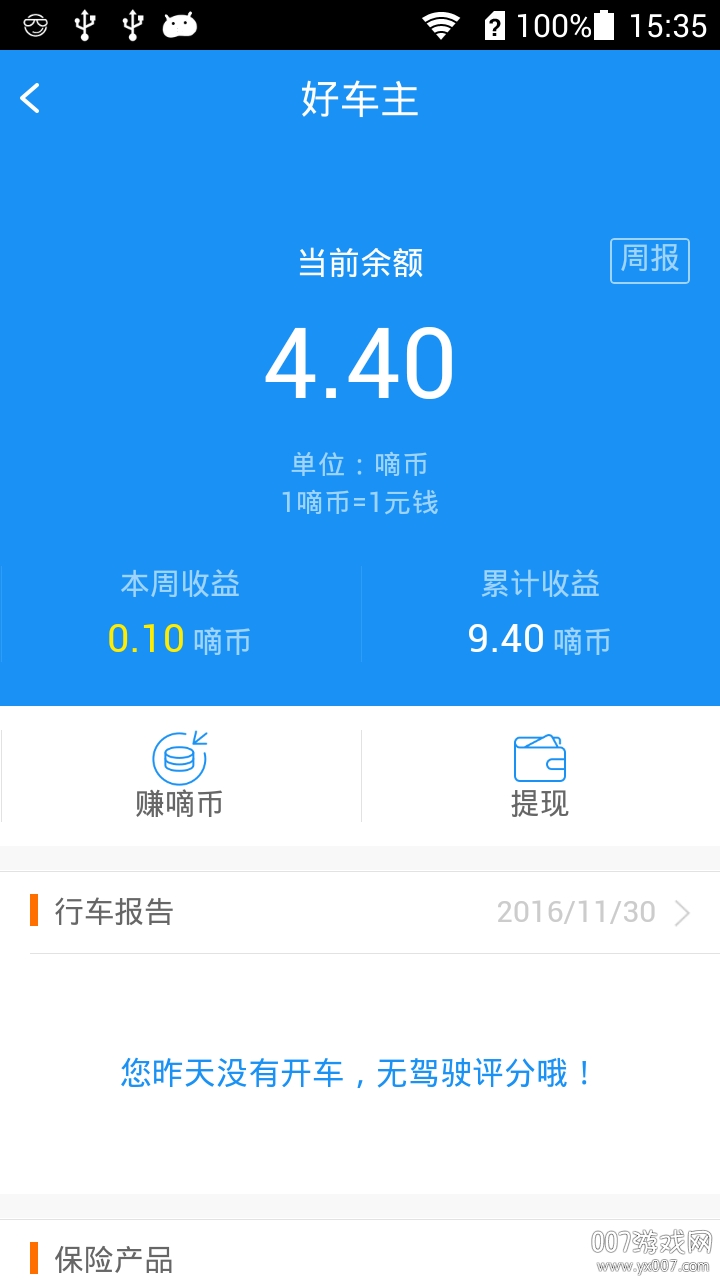Tap the Android robot icon in the status bar
This screenshot has width=720, height=1280.
(x=180, y=24)
